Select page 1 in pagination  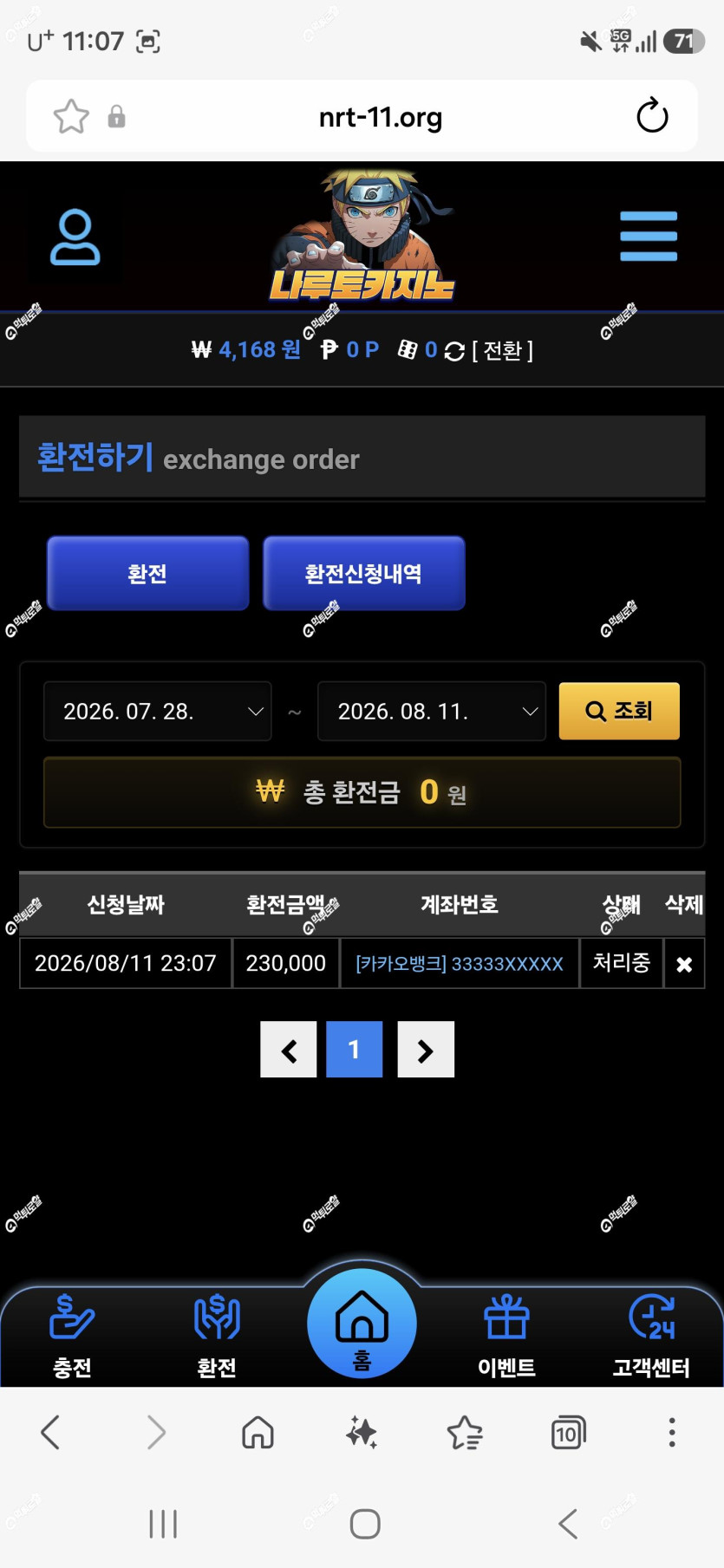tap(354, 1050)
